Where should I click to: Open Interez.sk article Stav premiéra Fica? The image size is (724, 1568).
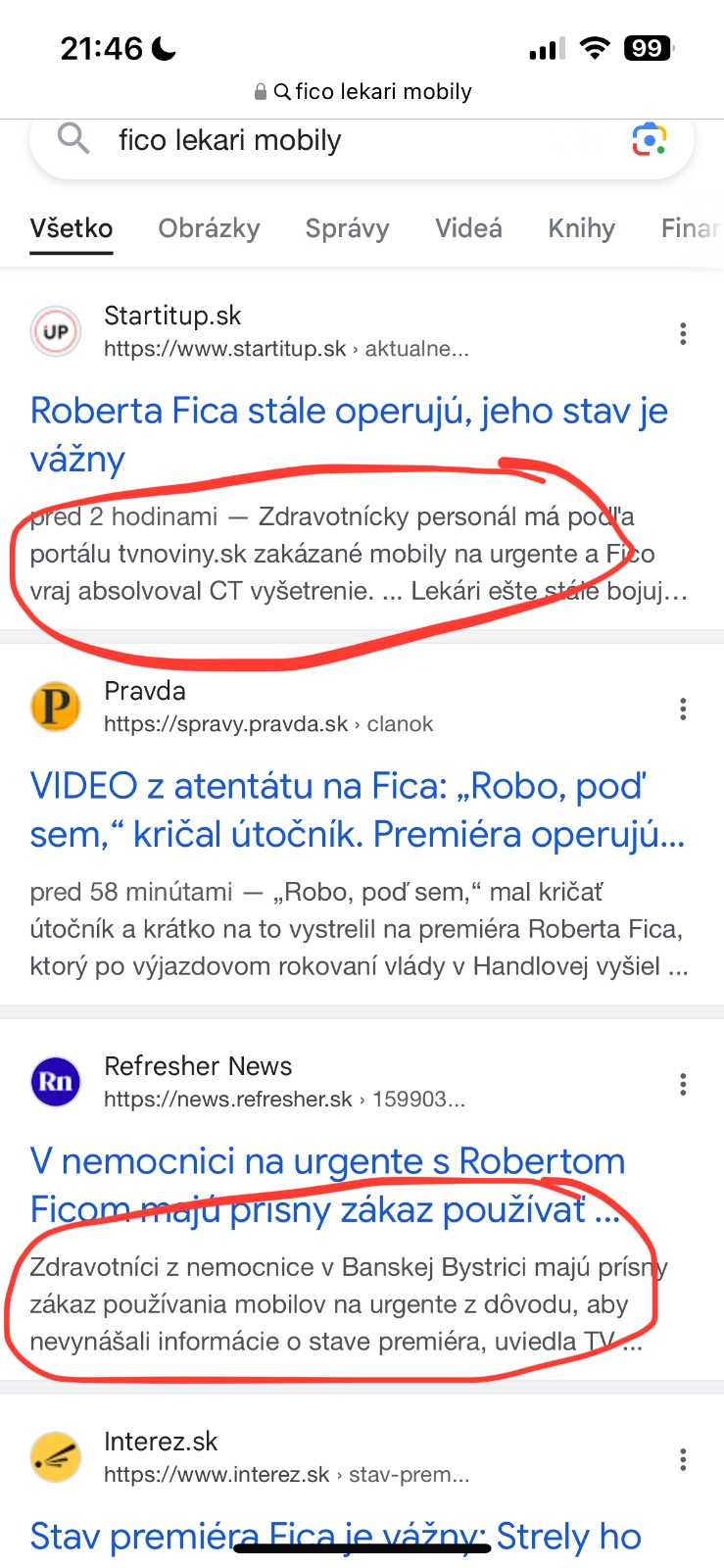point(335,1536)
